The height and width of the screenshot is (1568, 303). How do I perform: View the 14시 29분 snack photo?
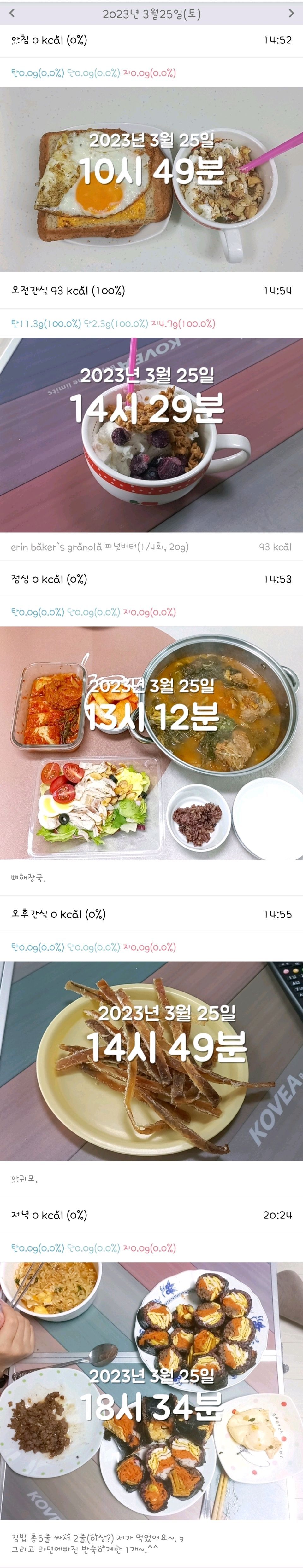[151, 435]
